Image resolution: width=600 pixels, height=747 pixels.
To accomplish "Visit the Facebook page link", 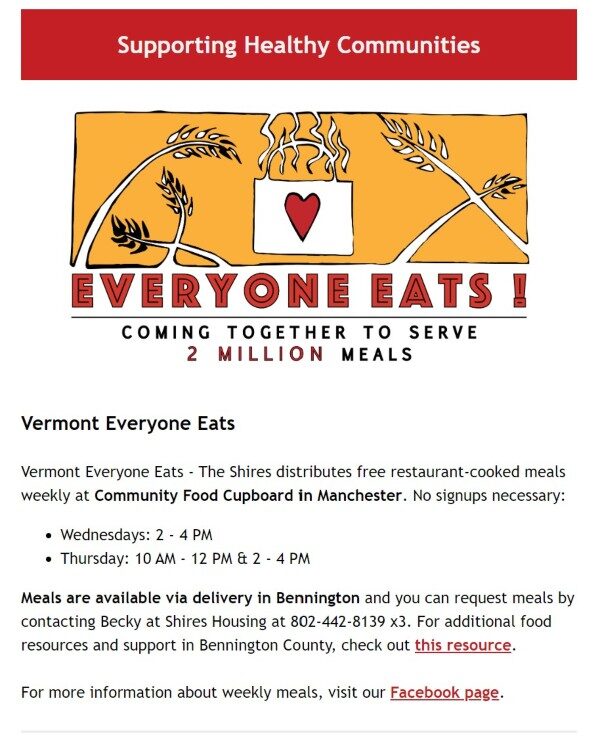I will pos(444,692).
